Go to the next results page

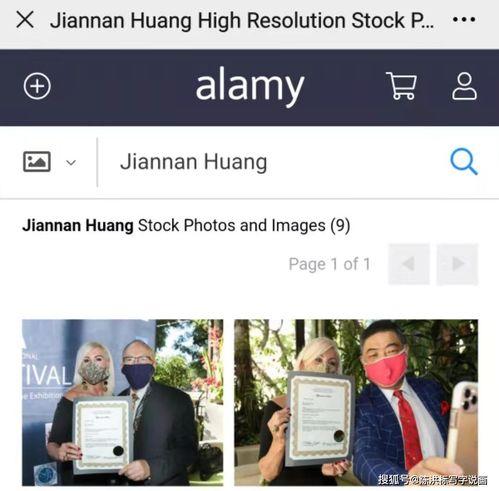[458, 264]
